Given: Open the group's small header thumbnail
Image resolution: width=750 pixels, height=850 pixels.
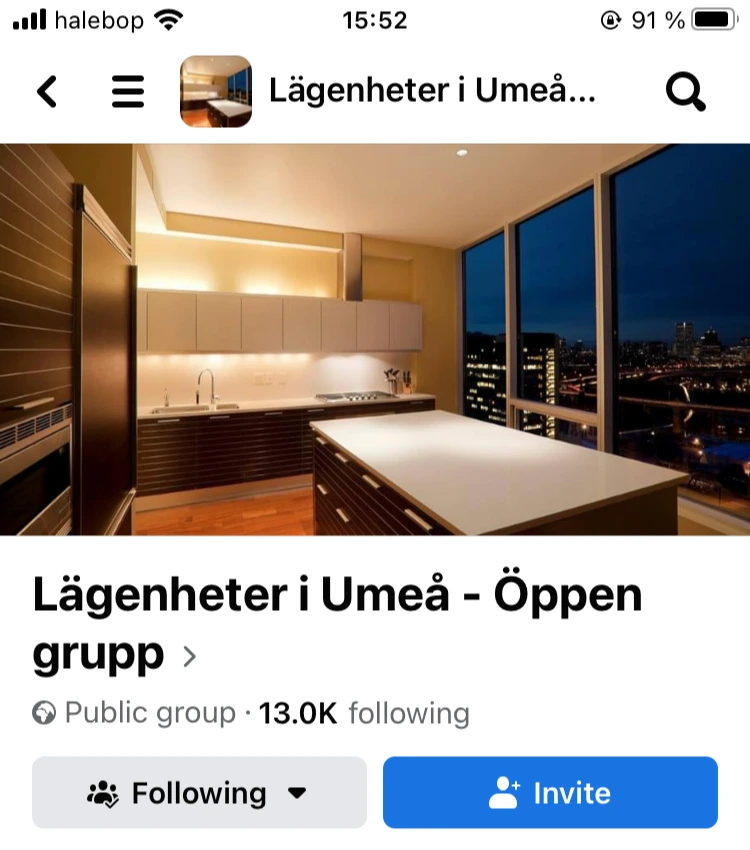Looking at the screenshot, I should (x=215, y=92).
